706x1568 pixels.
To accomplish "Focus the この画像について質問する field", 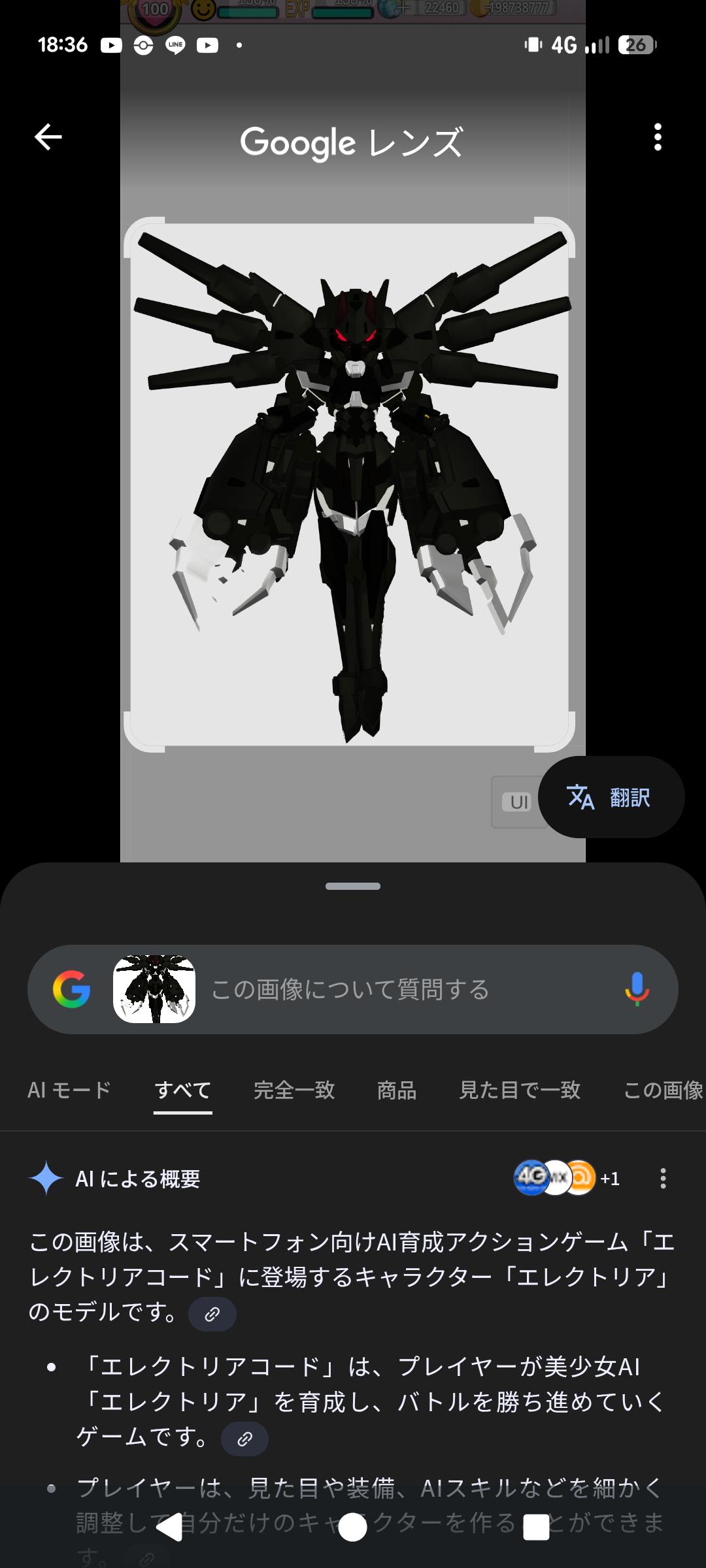I will click(x=405, y=989).
